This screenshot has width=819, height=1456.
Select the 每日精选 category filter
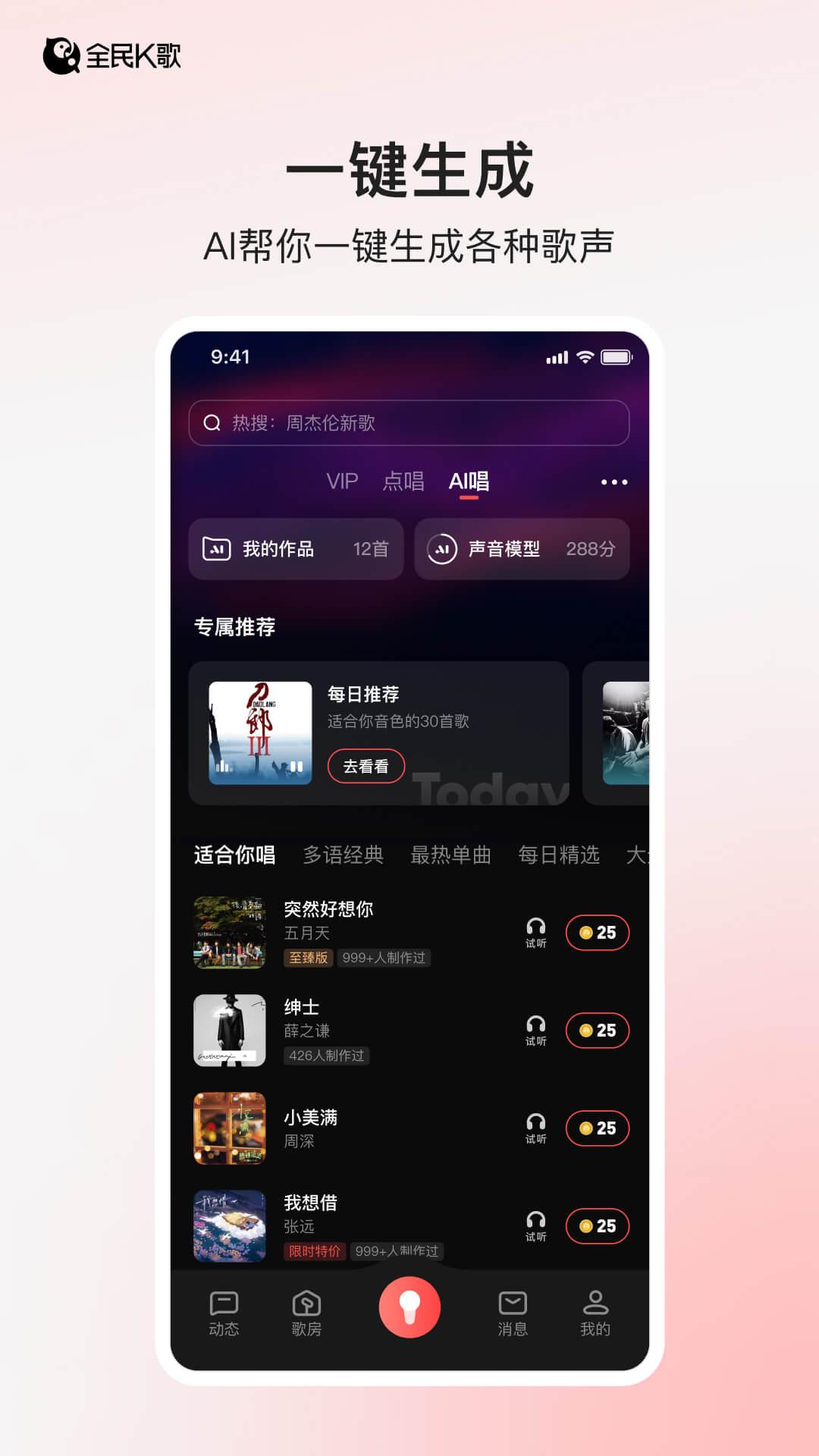[557, 855]
